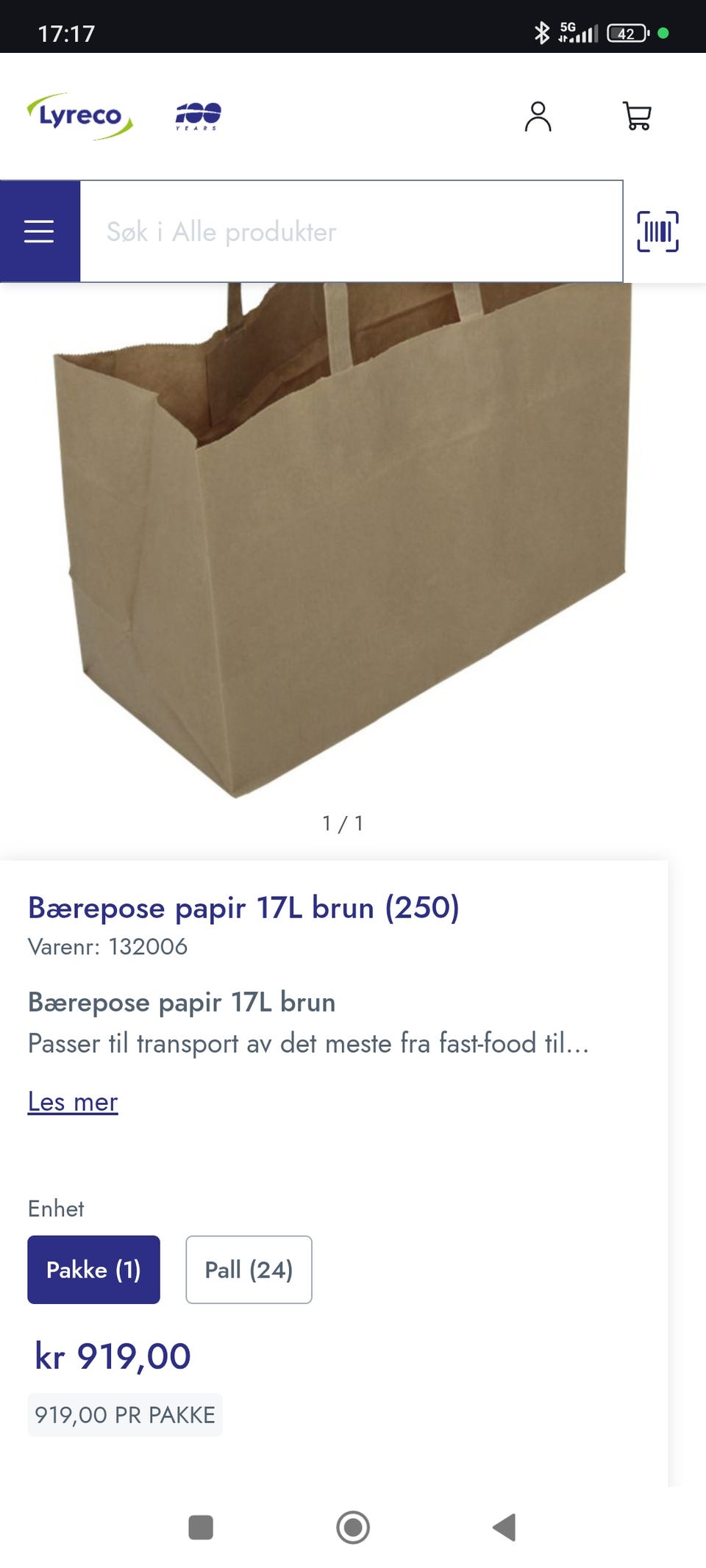Viewport: 706px width, 1568px height.
Task: Open the Alle produkter search category selector
Action: coord(353,232)
